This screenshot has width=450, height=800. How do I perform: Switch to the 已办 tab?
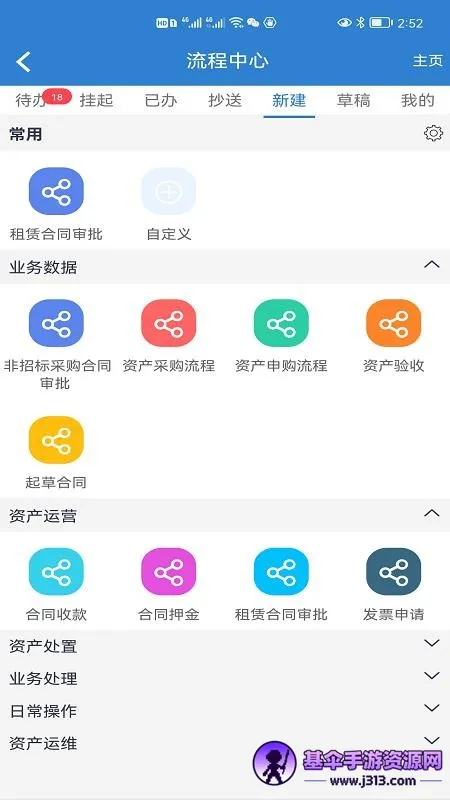point(161,101)
